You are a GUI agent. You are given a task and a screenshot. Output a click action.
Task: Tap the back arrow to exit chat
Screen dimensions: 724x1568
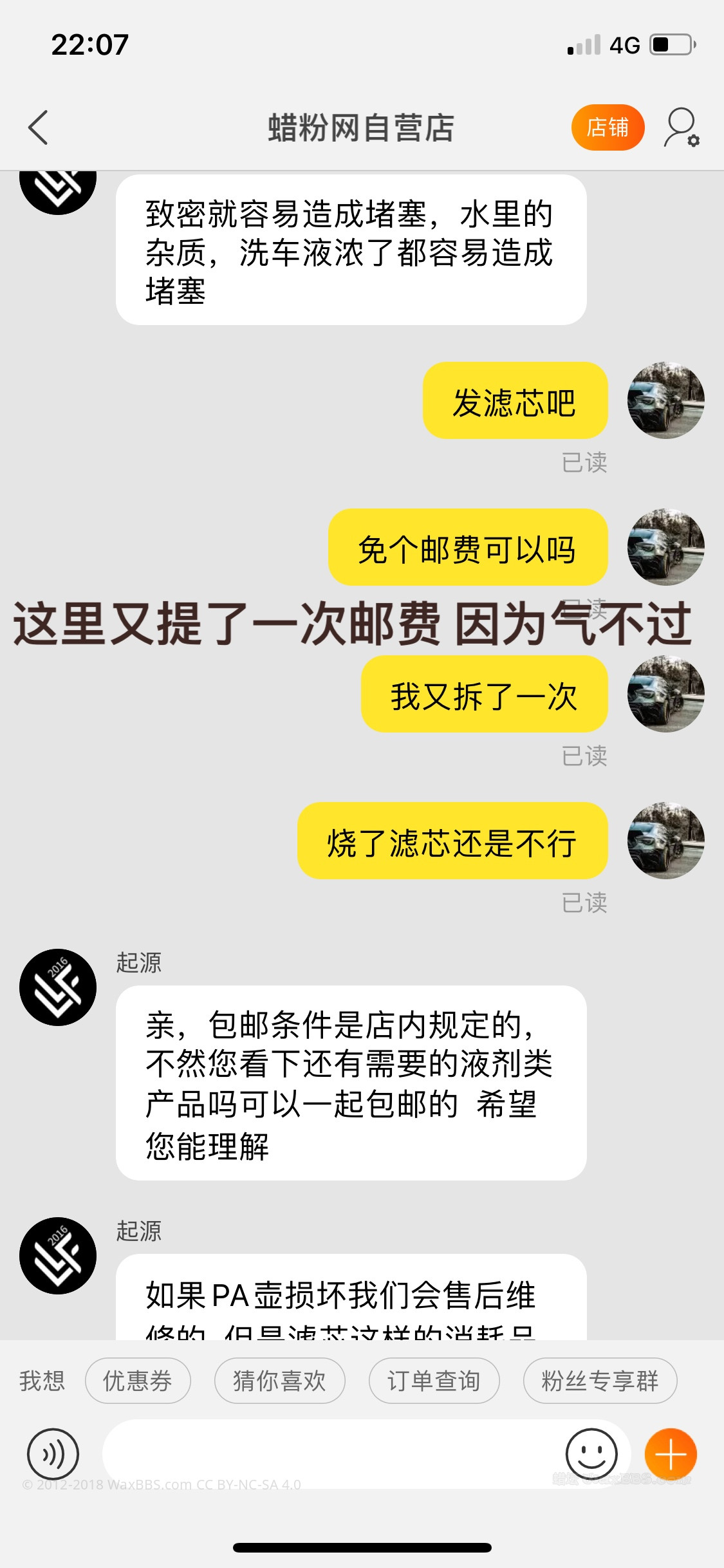click(39, 127)
